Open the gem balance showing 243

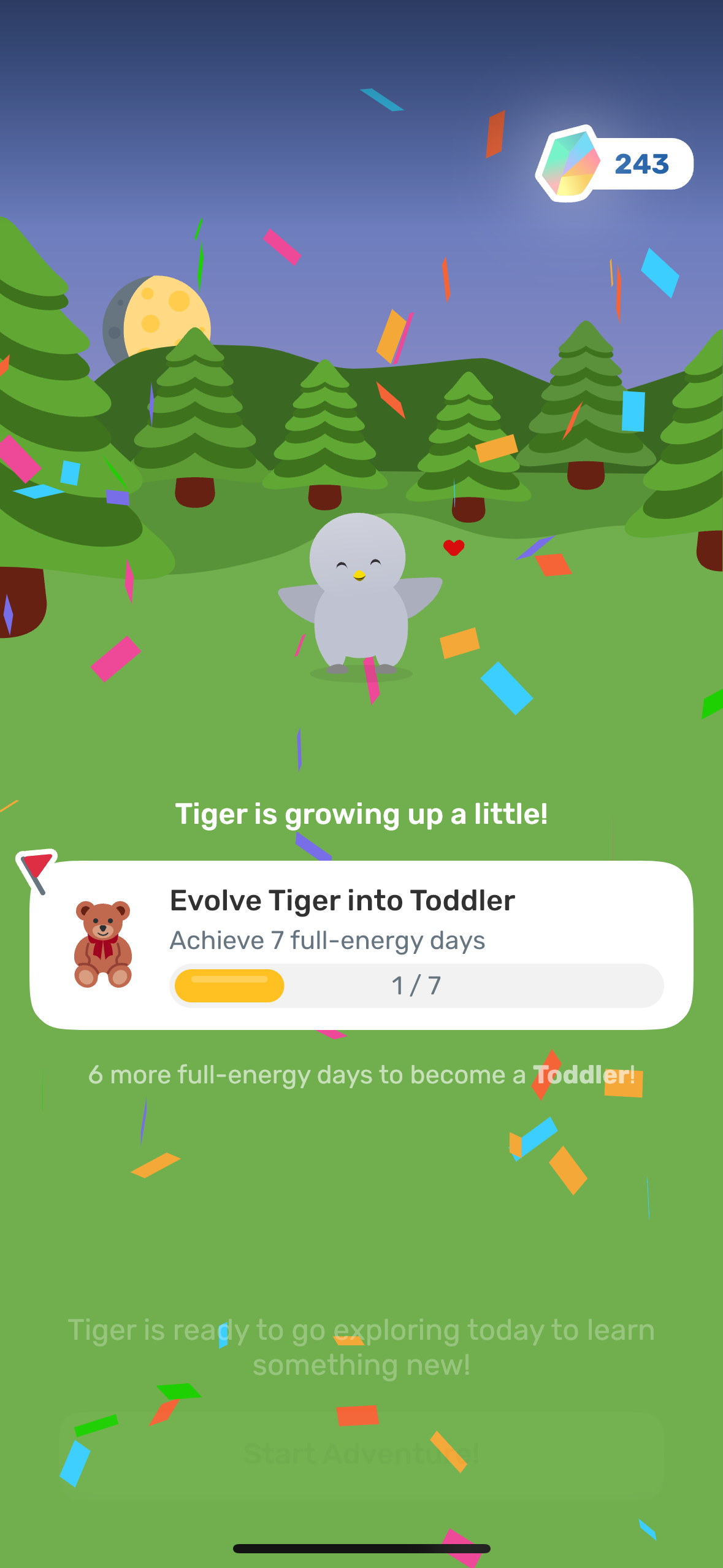[616, 163]
